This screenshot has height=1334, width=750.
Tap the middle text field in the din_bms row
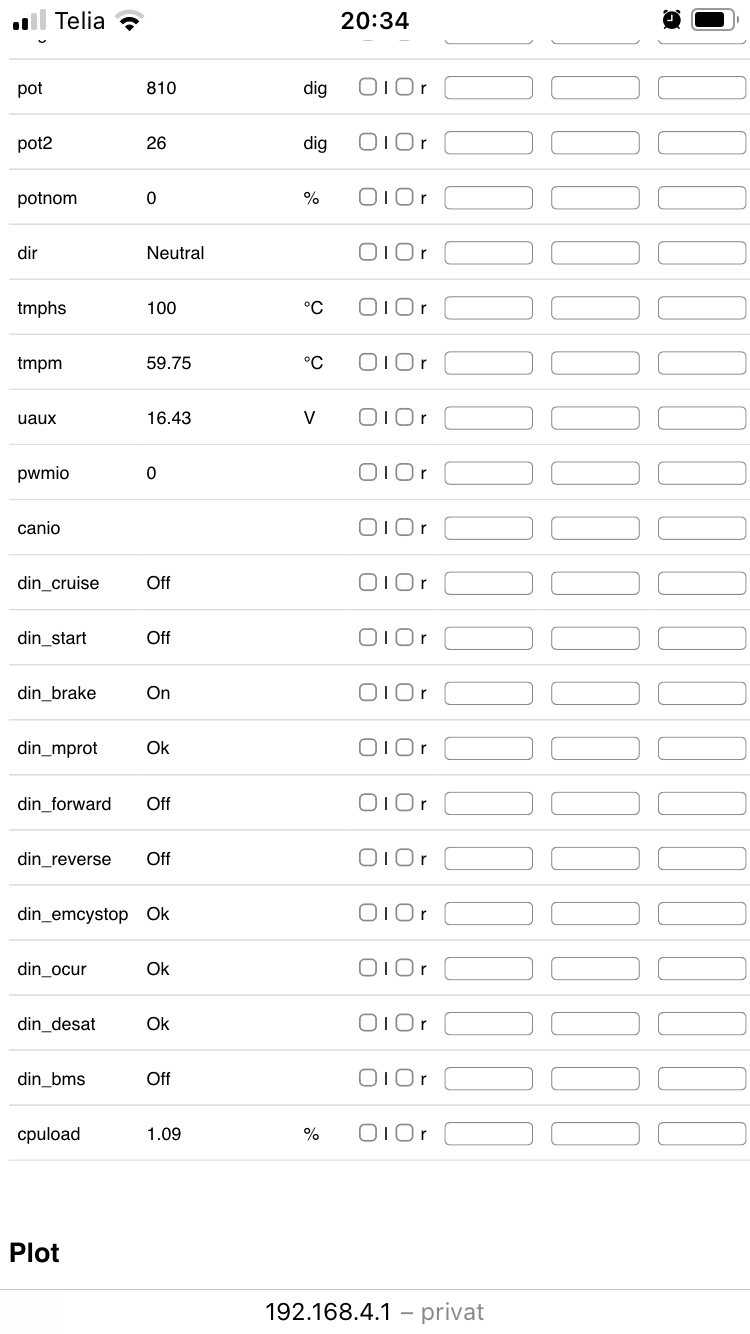point(595,1079)
